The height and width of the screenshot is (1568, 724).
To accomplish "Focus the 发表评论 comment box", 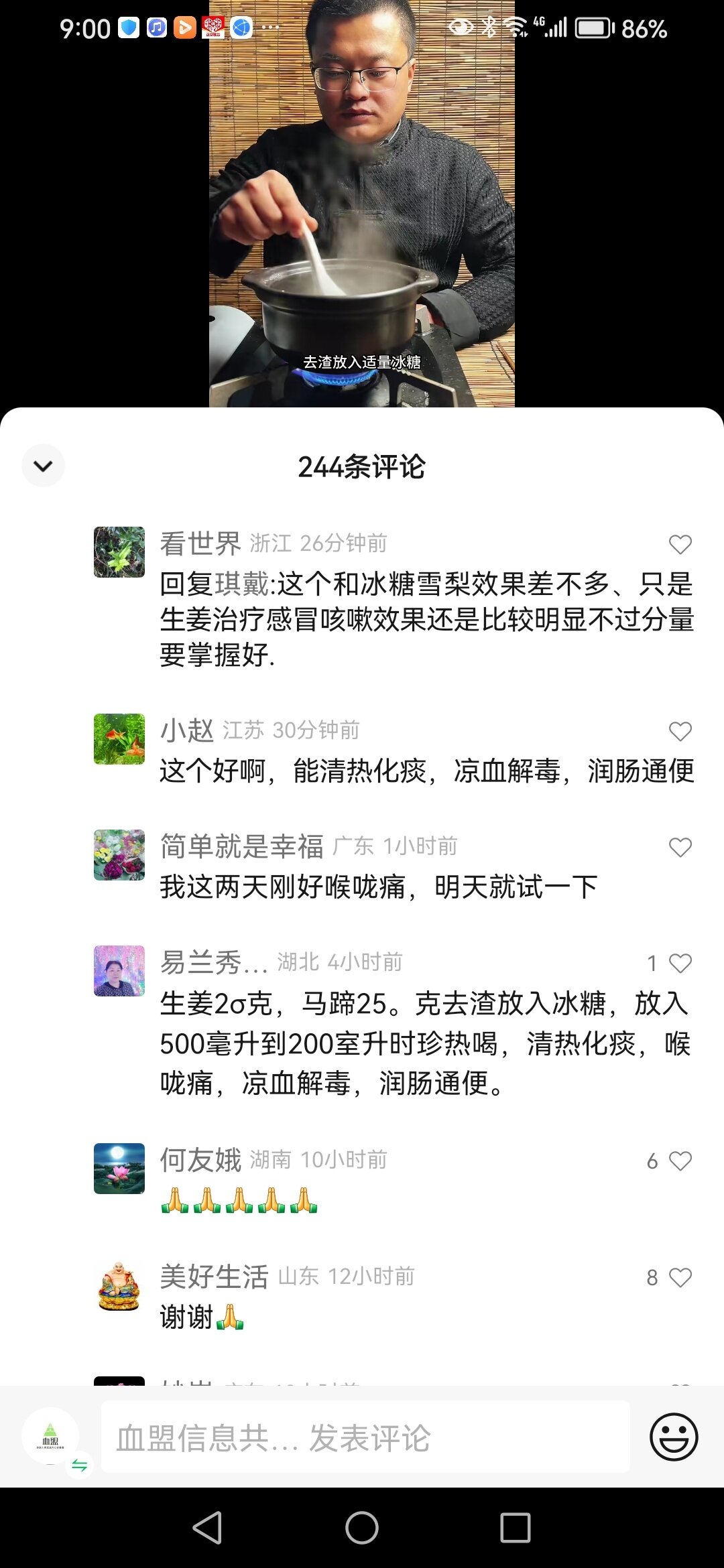I will pyautogui.click(x=365, y=1437).
